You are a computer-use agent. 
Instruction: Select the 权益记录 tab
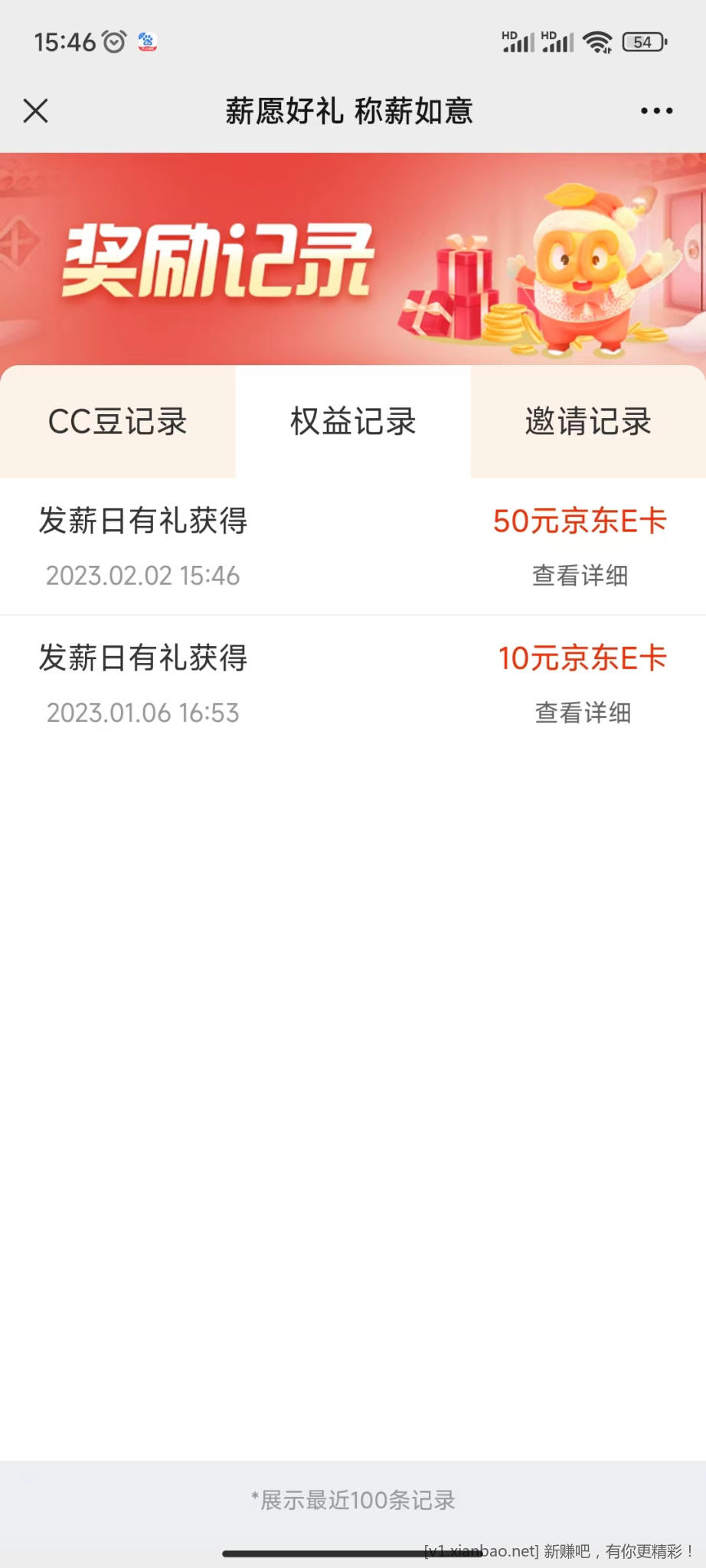pyautogui.click(x=353, y=422)
